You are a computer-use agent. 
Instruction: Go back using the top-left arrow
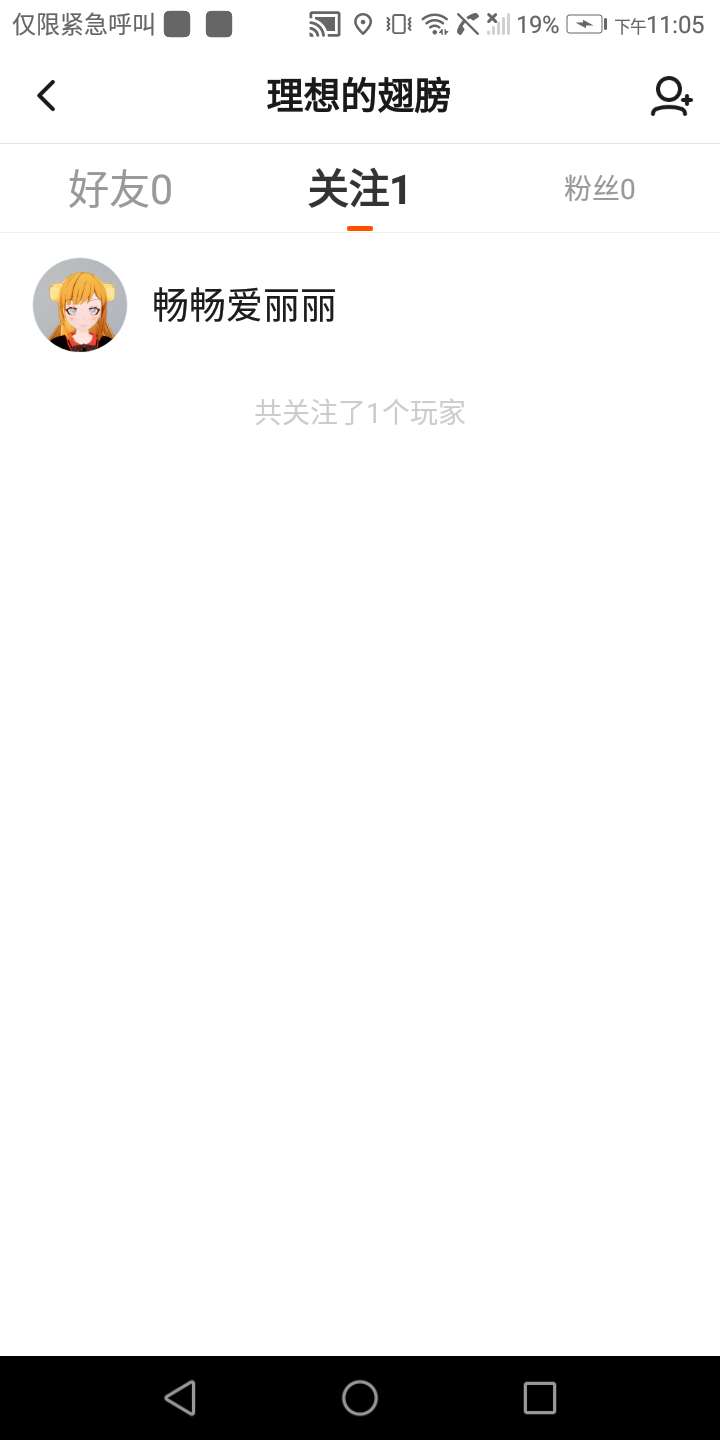coord(46,96)
